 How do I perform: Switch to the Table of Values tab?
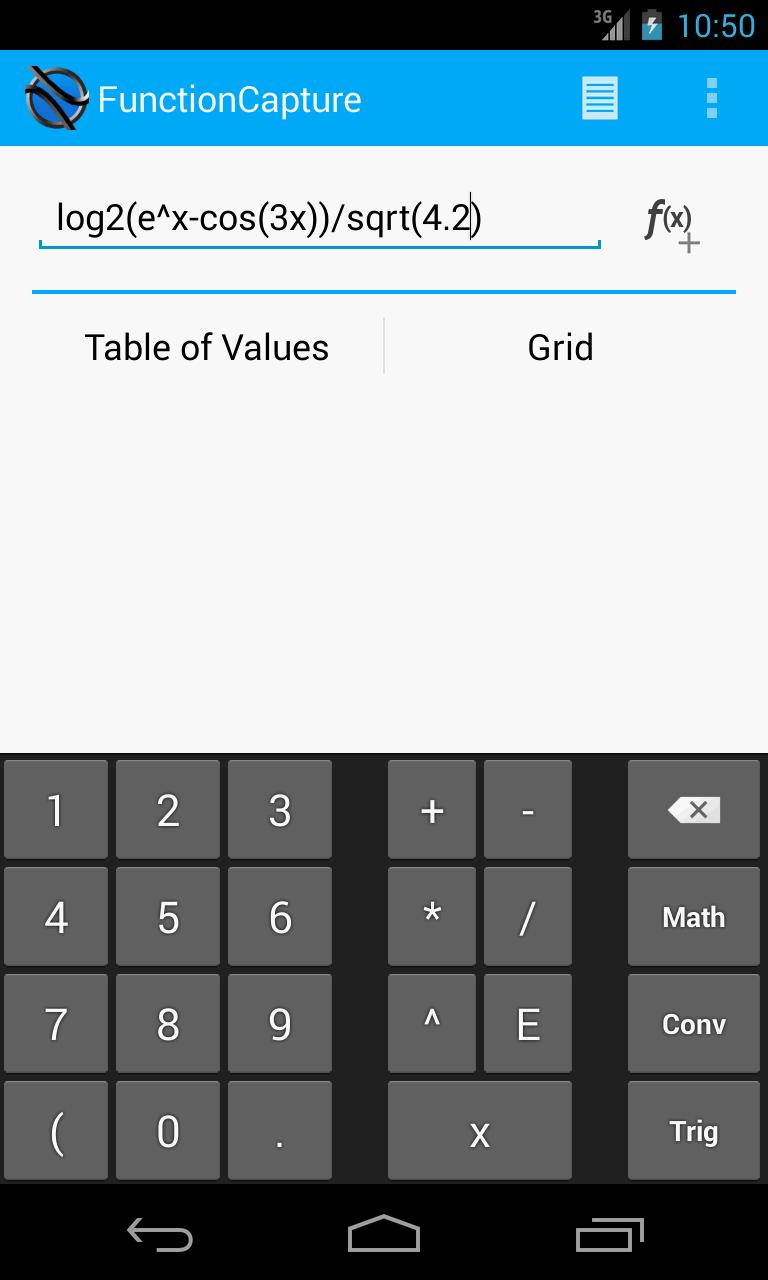tap(206, 347)
